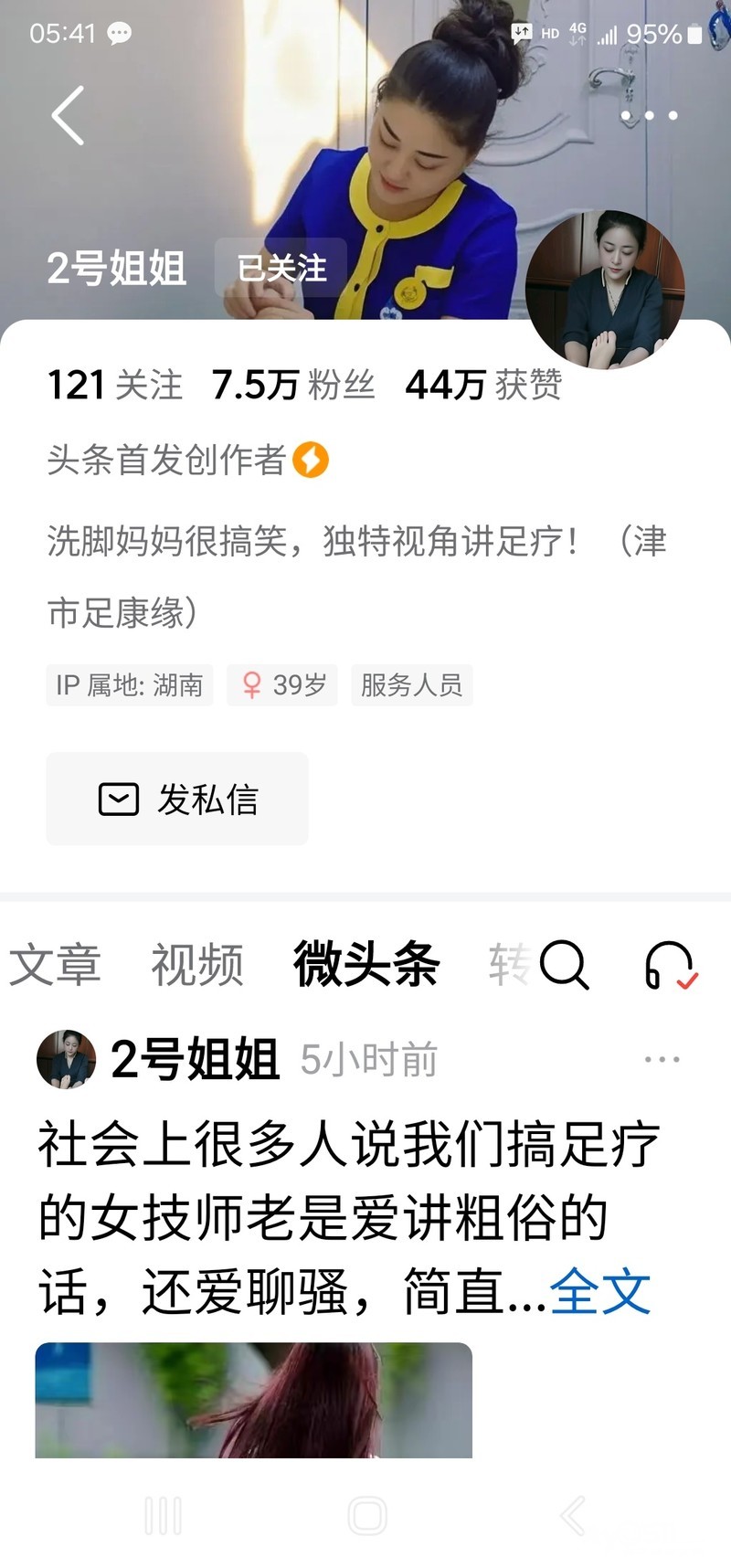Open post options for the 5小时前 post
The height and width of the screenshot is (1568, 731).
pos(662,1060)
